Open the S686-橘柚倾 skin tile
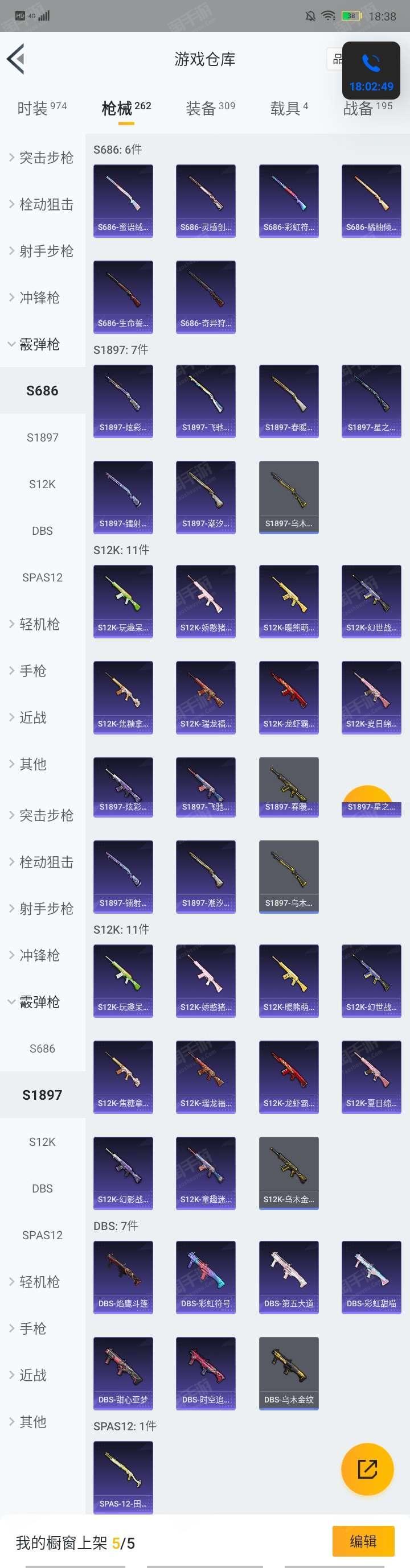The width and height of the screenshot is (410, 1568). [x=371, y=200]
